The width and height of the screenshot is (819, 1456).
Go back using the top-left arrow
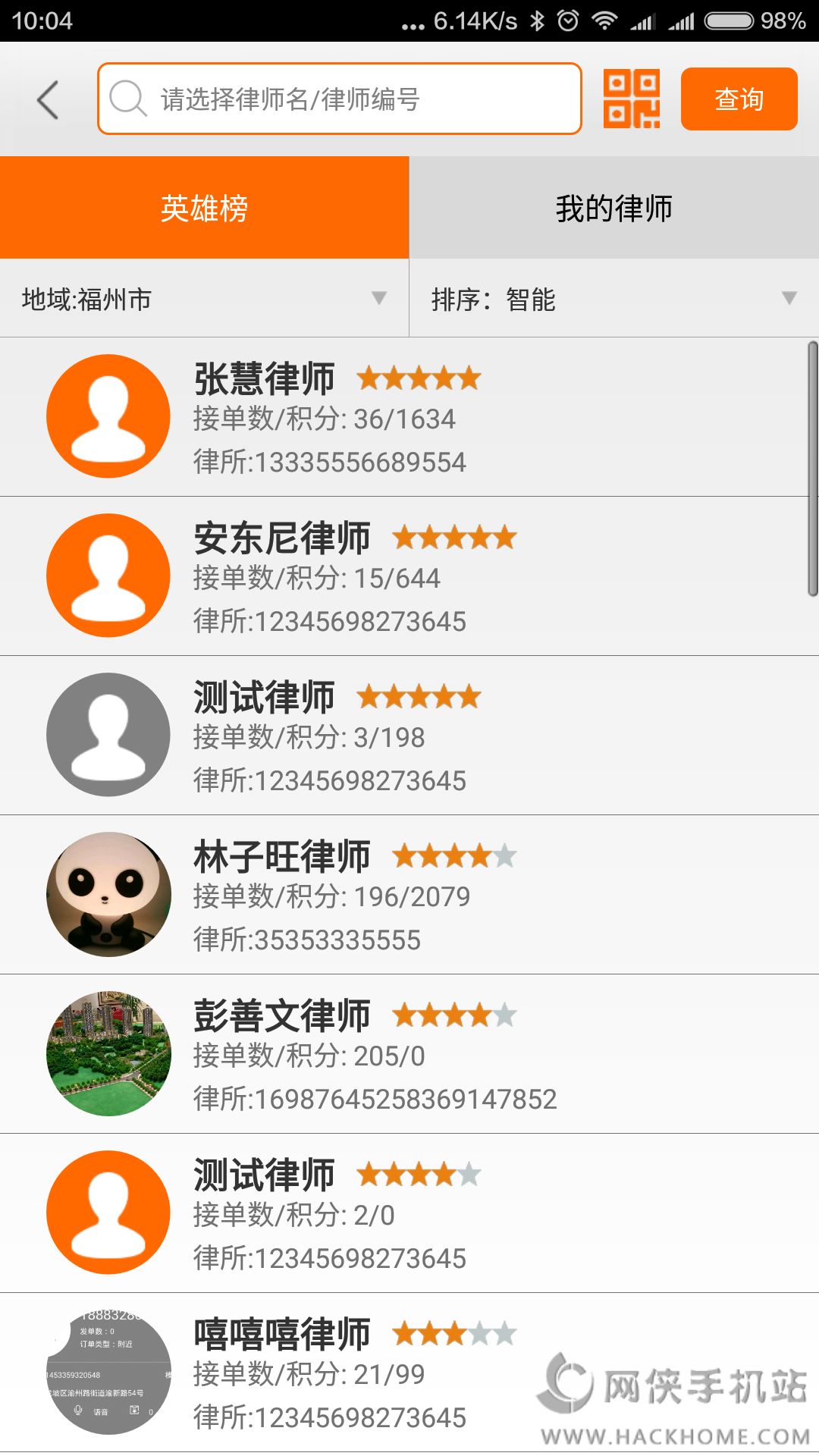pos(48,99)
